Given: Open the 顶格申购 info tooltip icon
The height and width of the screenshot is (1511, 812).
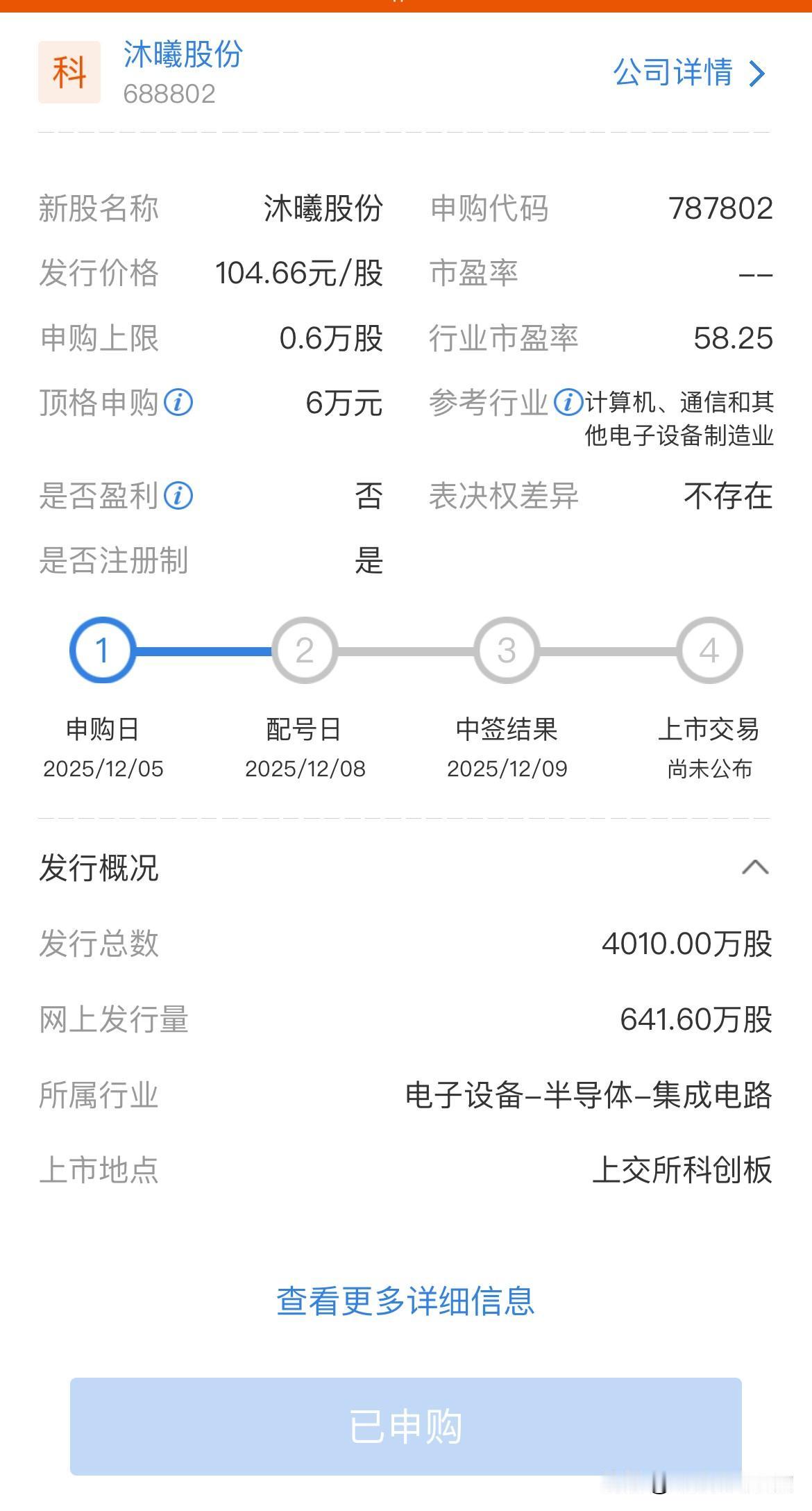Looking at the screenshot, I should (178, 403).
